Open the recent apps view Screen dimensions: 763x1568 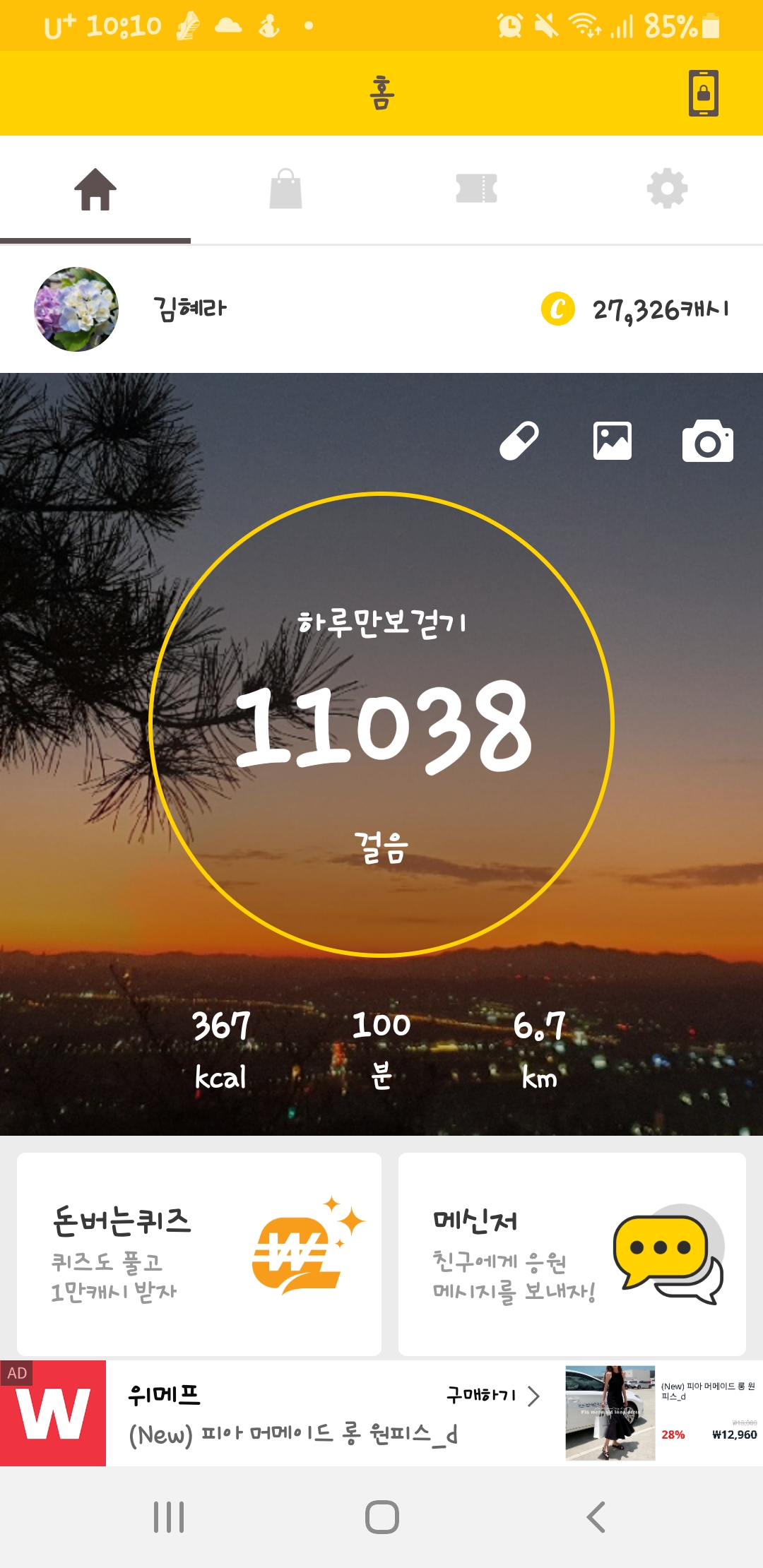(169, 1517)
